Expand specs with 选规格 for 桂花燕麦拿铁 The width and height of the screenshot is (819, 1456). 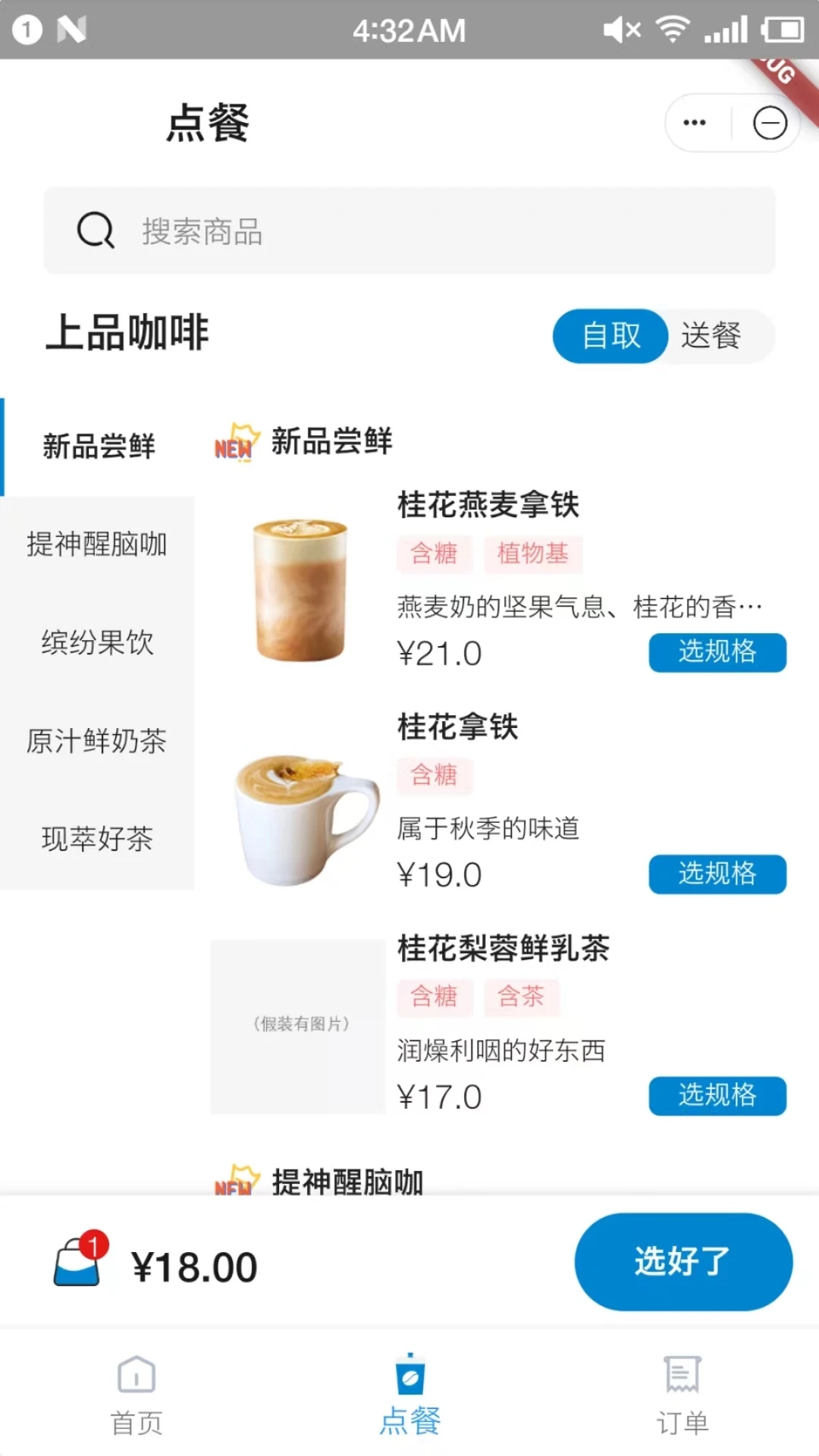(x=717, y=652)
